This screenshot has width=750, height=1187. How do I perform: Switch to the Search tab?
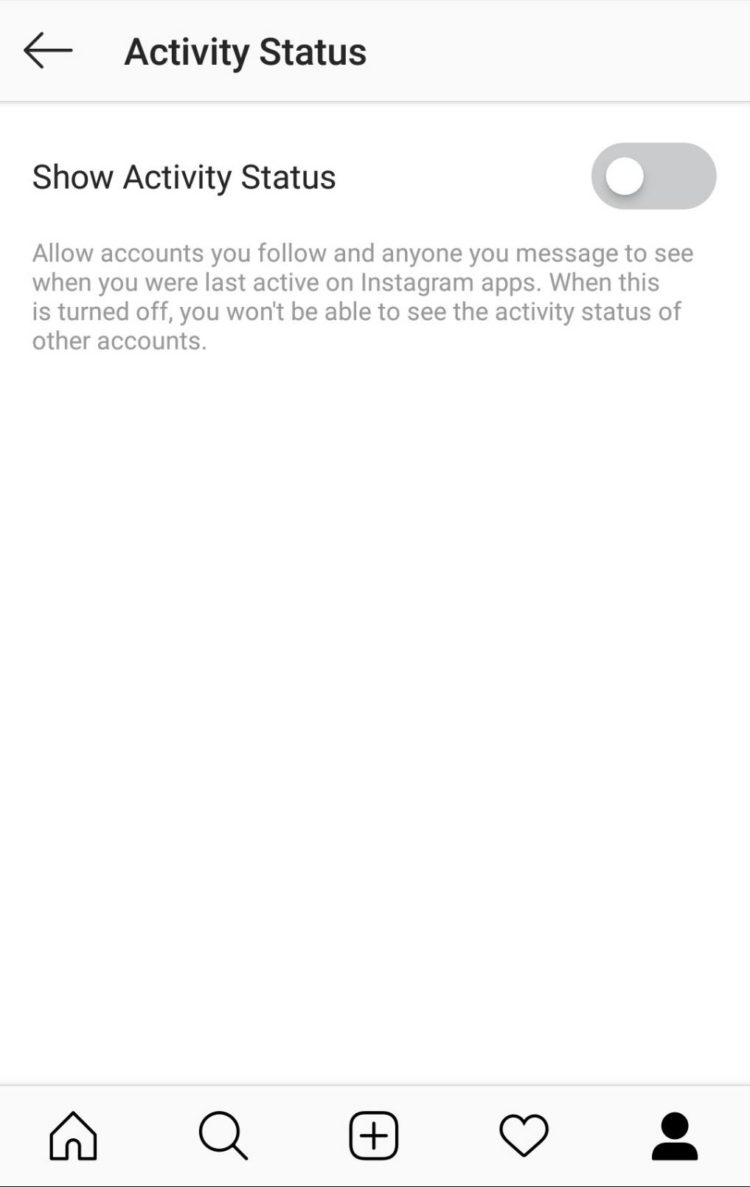(x=222, y=1136)
